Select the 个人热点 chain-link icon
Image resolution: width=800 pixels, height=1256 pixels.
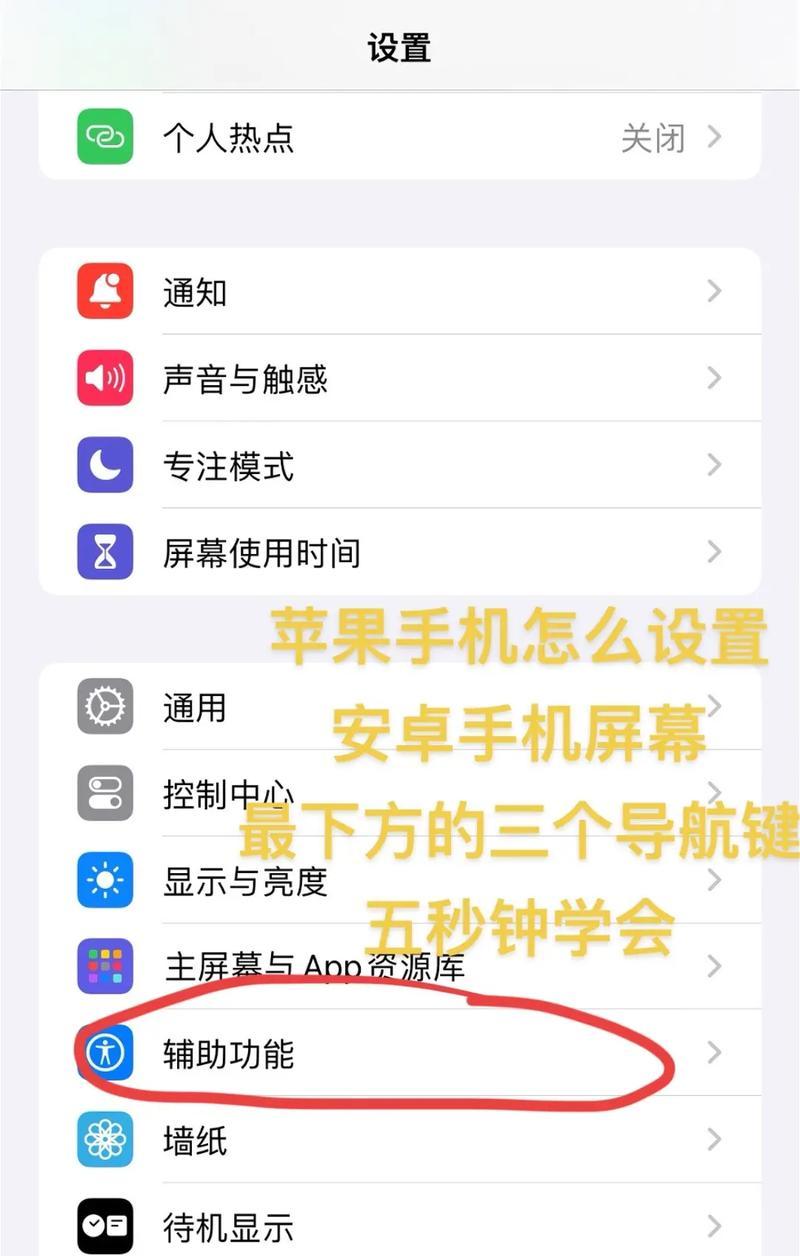[105, 137]
